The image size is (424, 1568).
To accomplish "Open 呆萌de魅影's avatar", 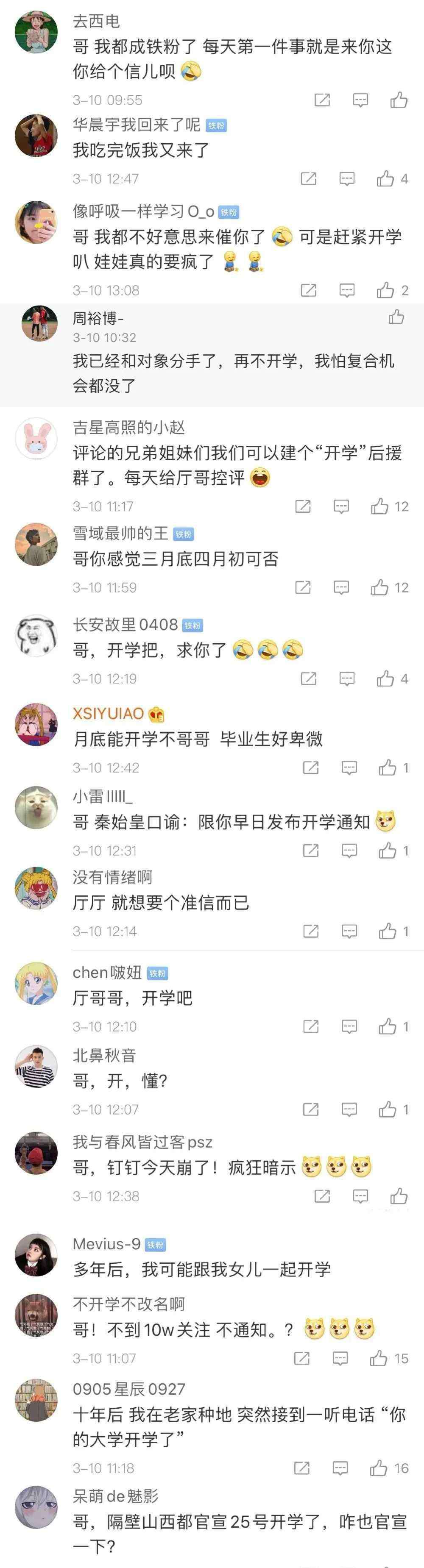I will pyautogui.click(x=36, y=1507).
